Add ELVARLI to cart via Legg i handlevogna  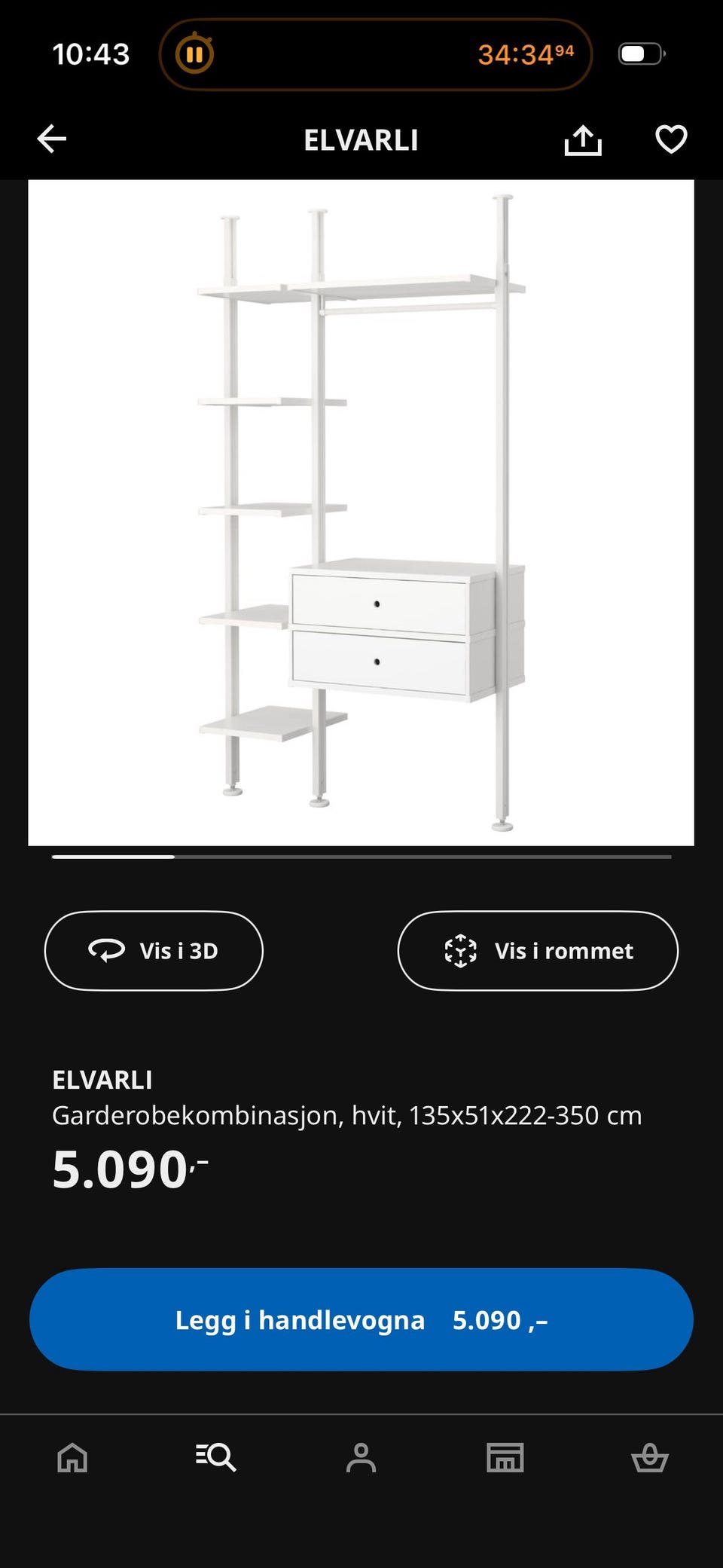point(361,1319)
